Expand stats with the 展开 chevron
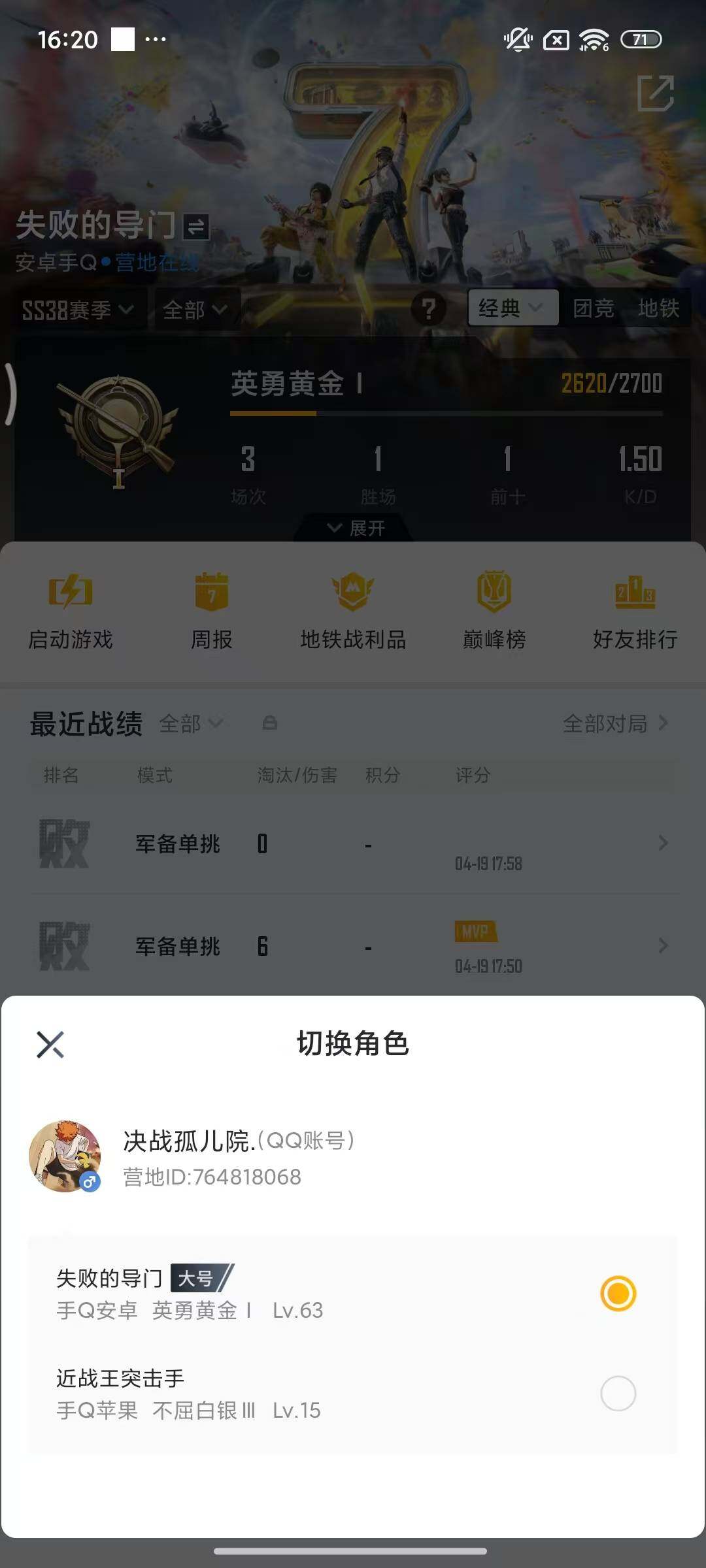706x1568 pixels. point(353,527)
